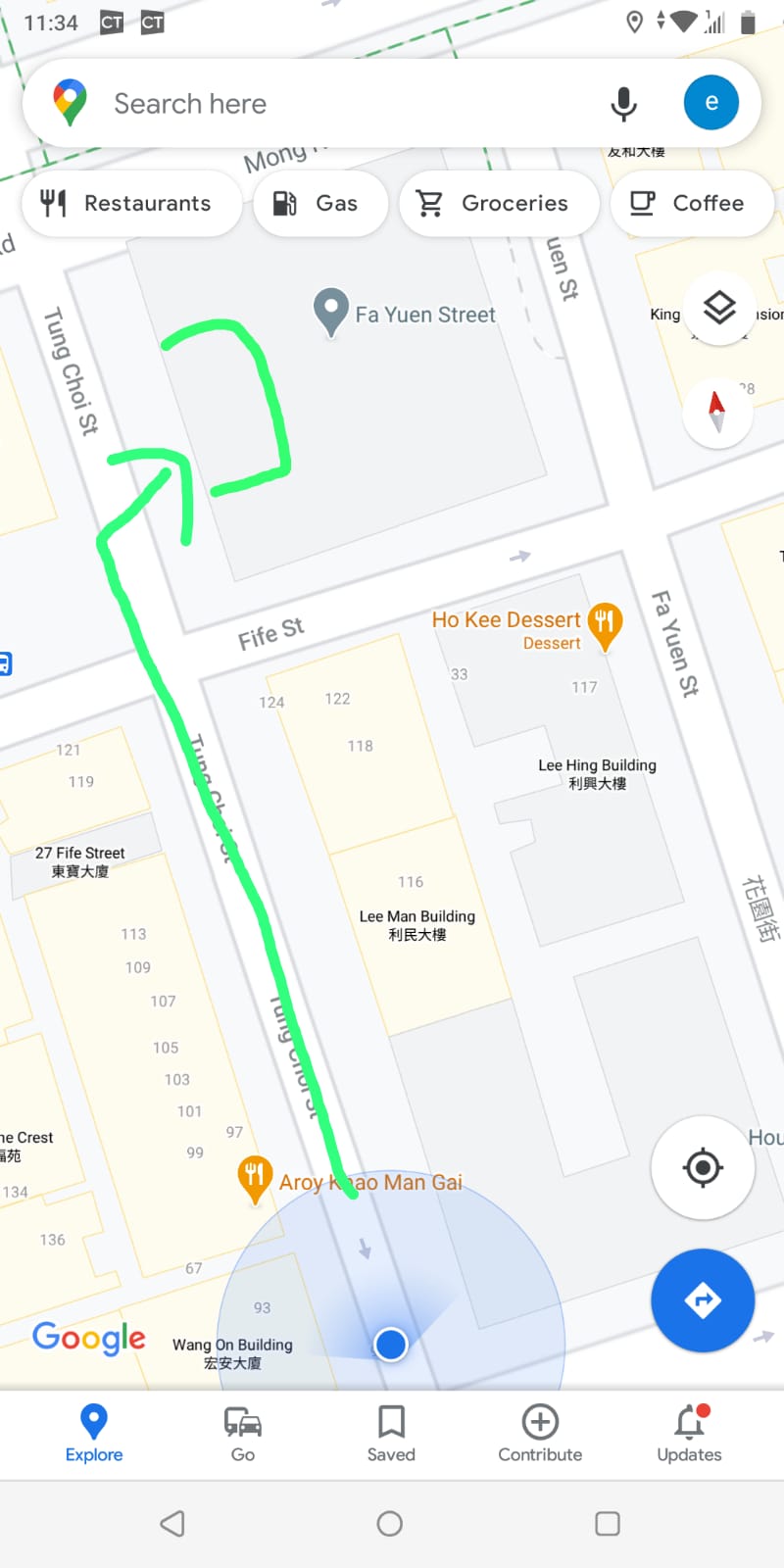
Task: Start voice search with the microphone
Action: (623, 104)
